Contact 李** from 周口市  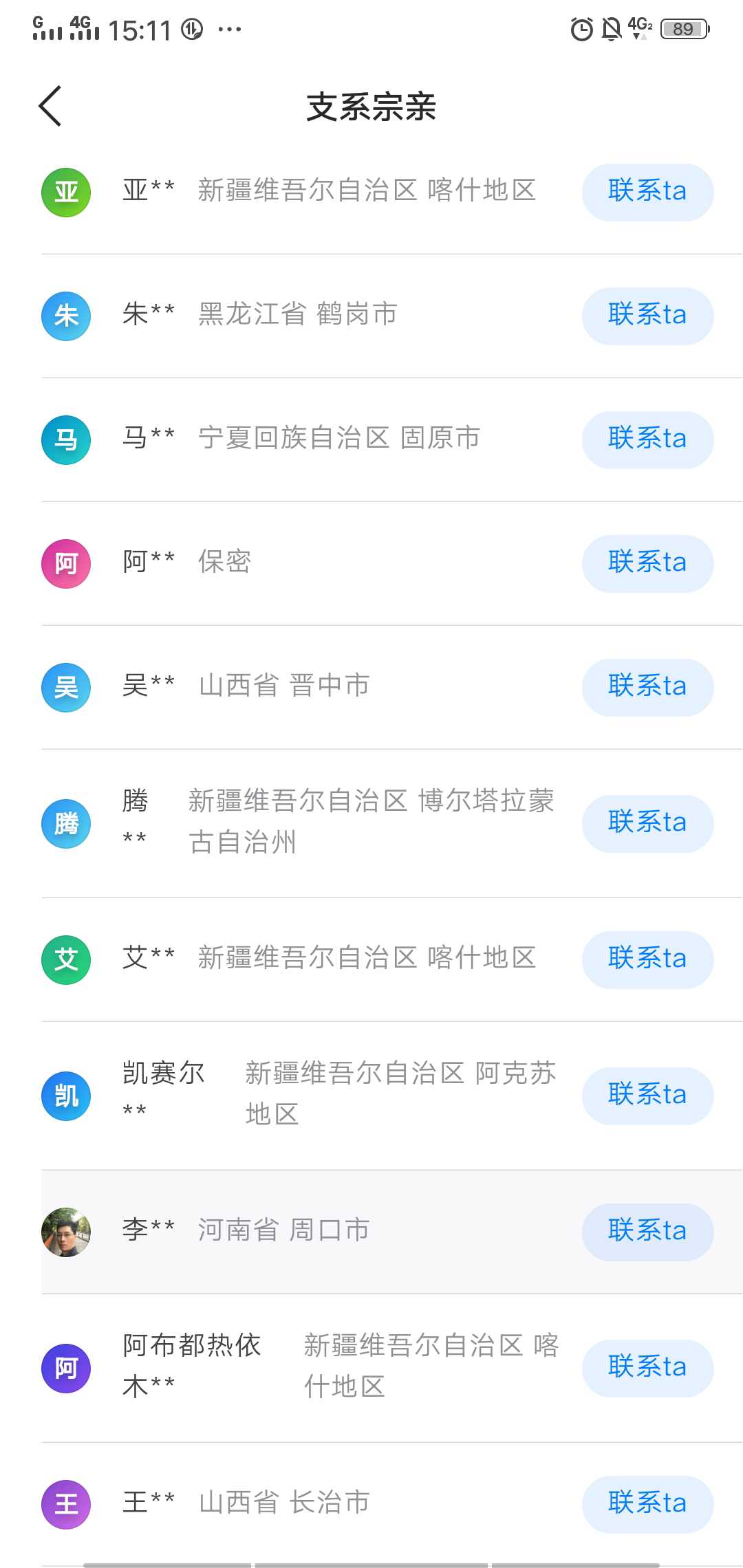click(647, 1232)
